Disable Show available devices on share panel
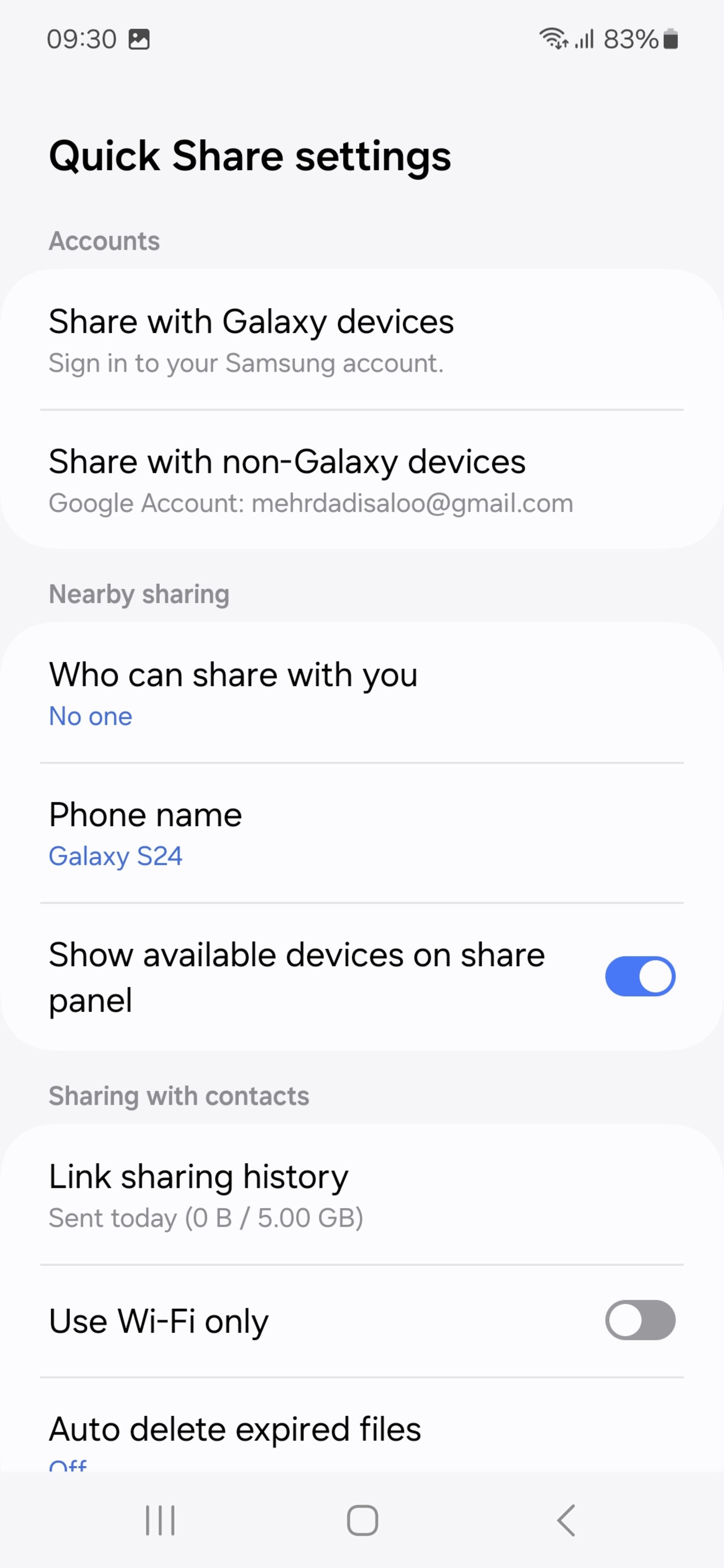 [640, 976]
